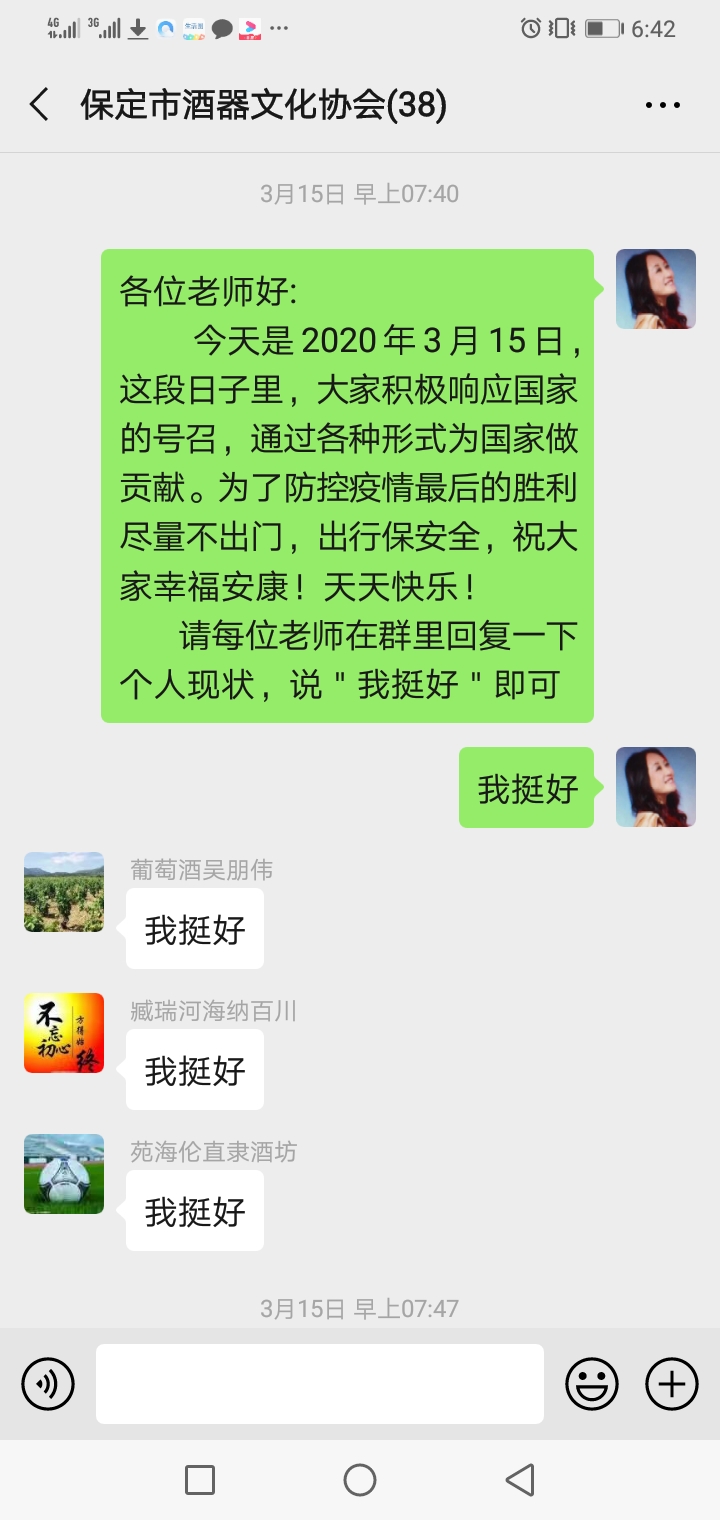
Task: Tap the system home button
Action: point(360,1480)
